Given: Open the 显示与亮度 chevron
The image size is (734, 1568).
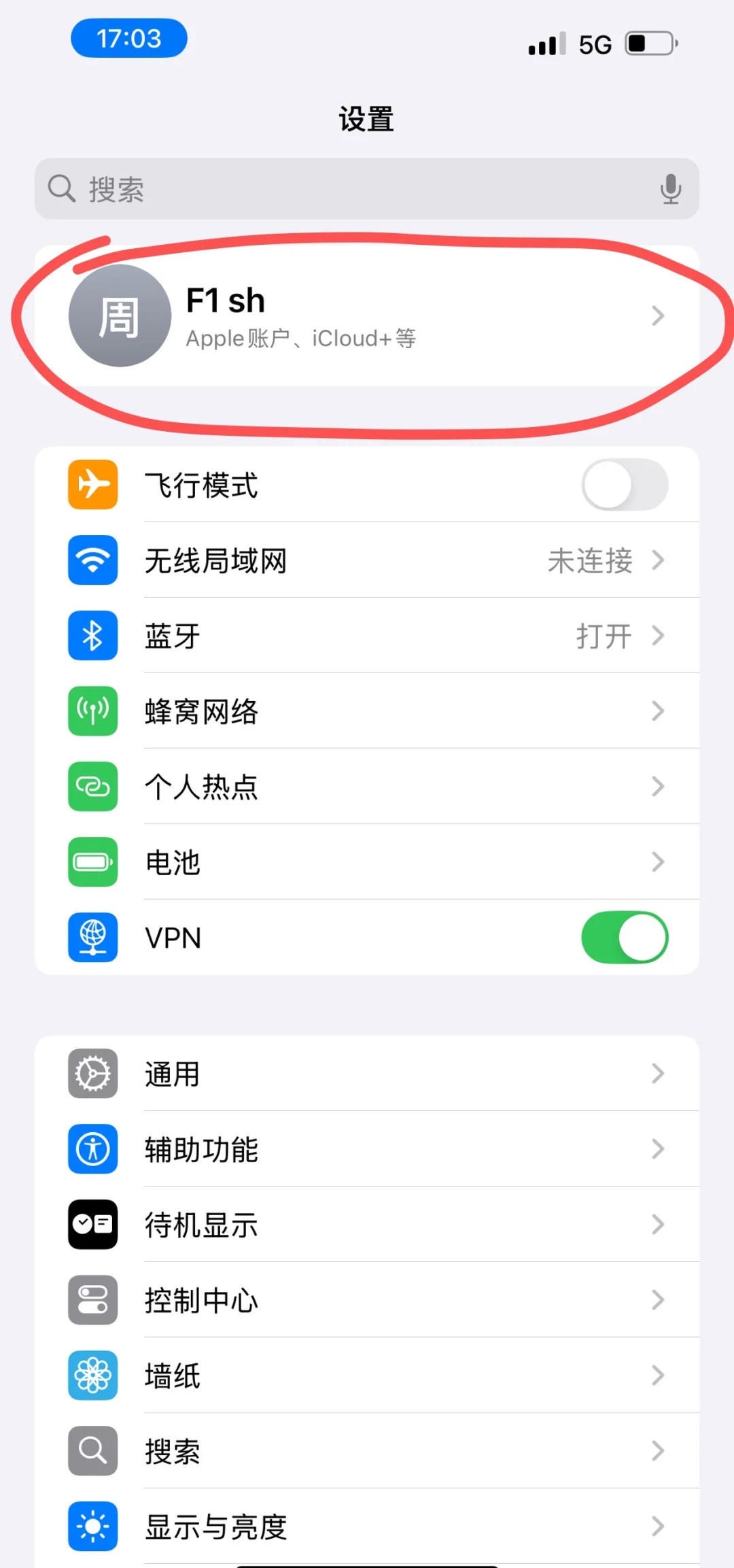Looking at the screenshot, I should point(657,1527).
